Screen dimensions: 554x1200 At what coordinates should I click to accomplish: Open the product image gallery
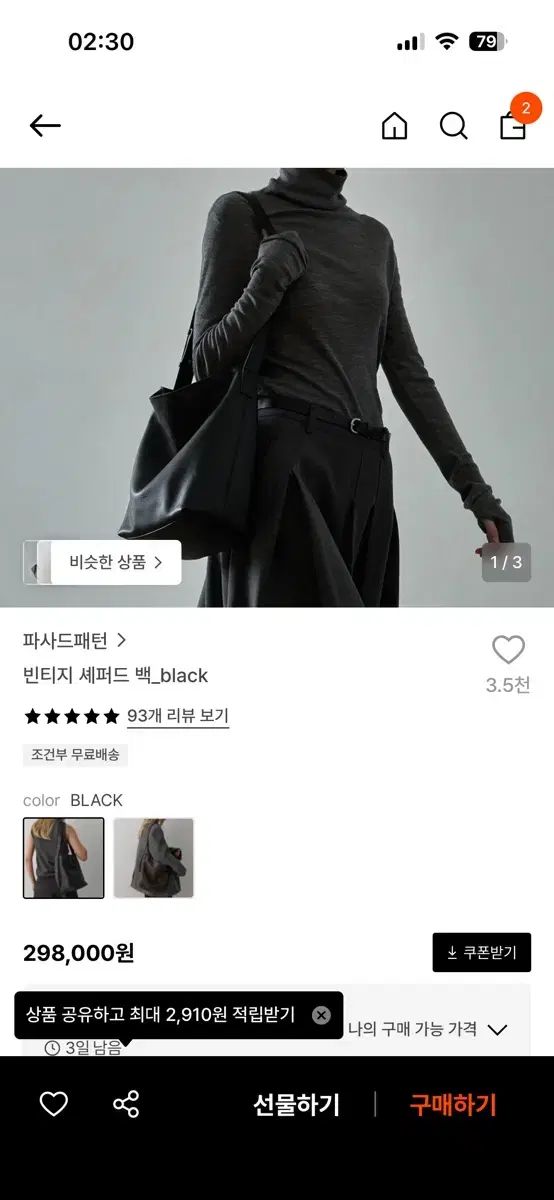pos(277,387)
